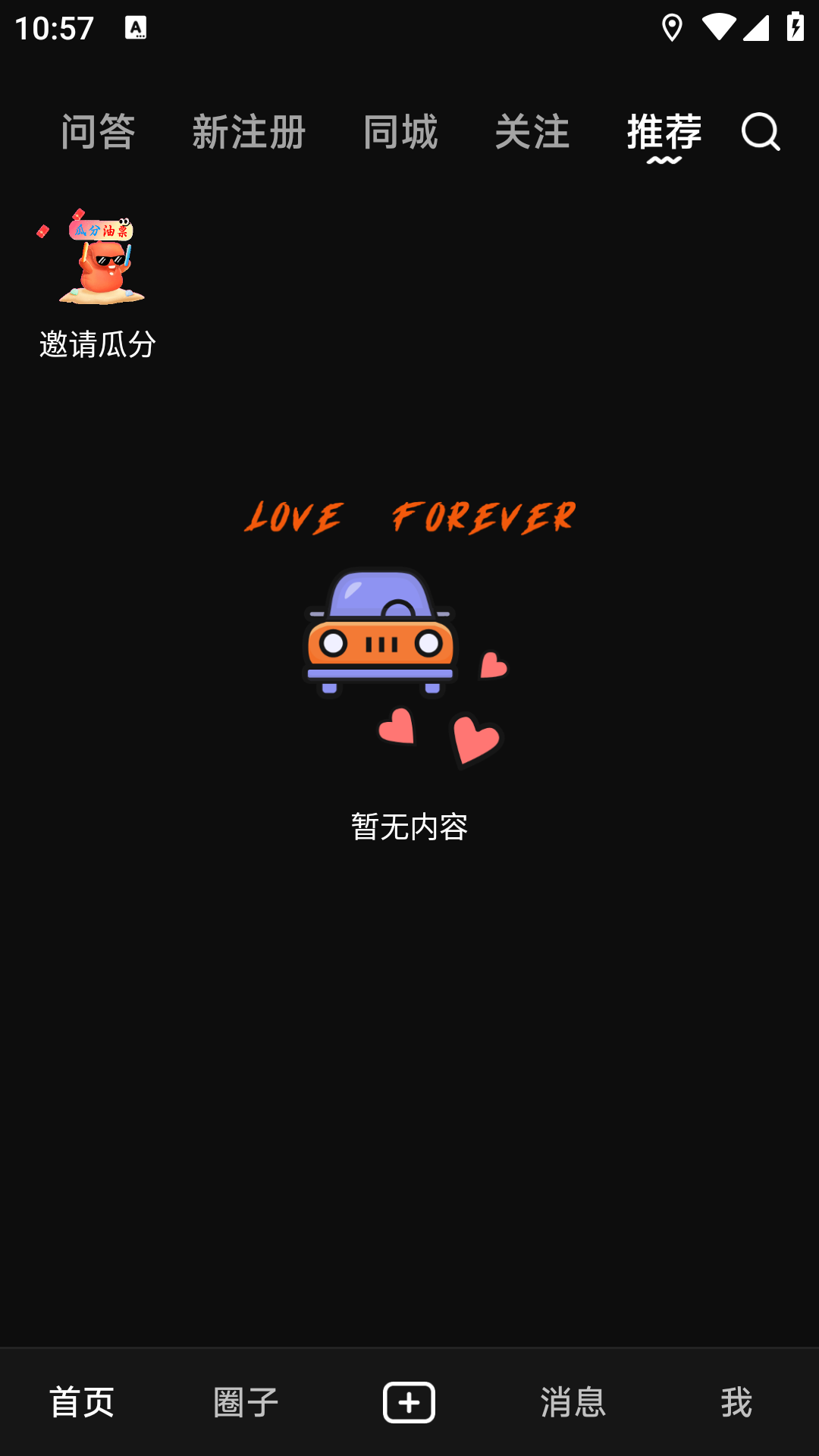Select the 推荐 tab
This screenshot has width=819, height=1456.
coord(664,132)
